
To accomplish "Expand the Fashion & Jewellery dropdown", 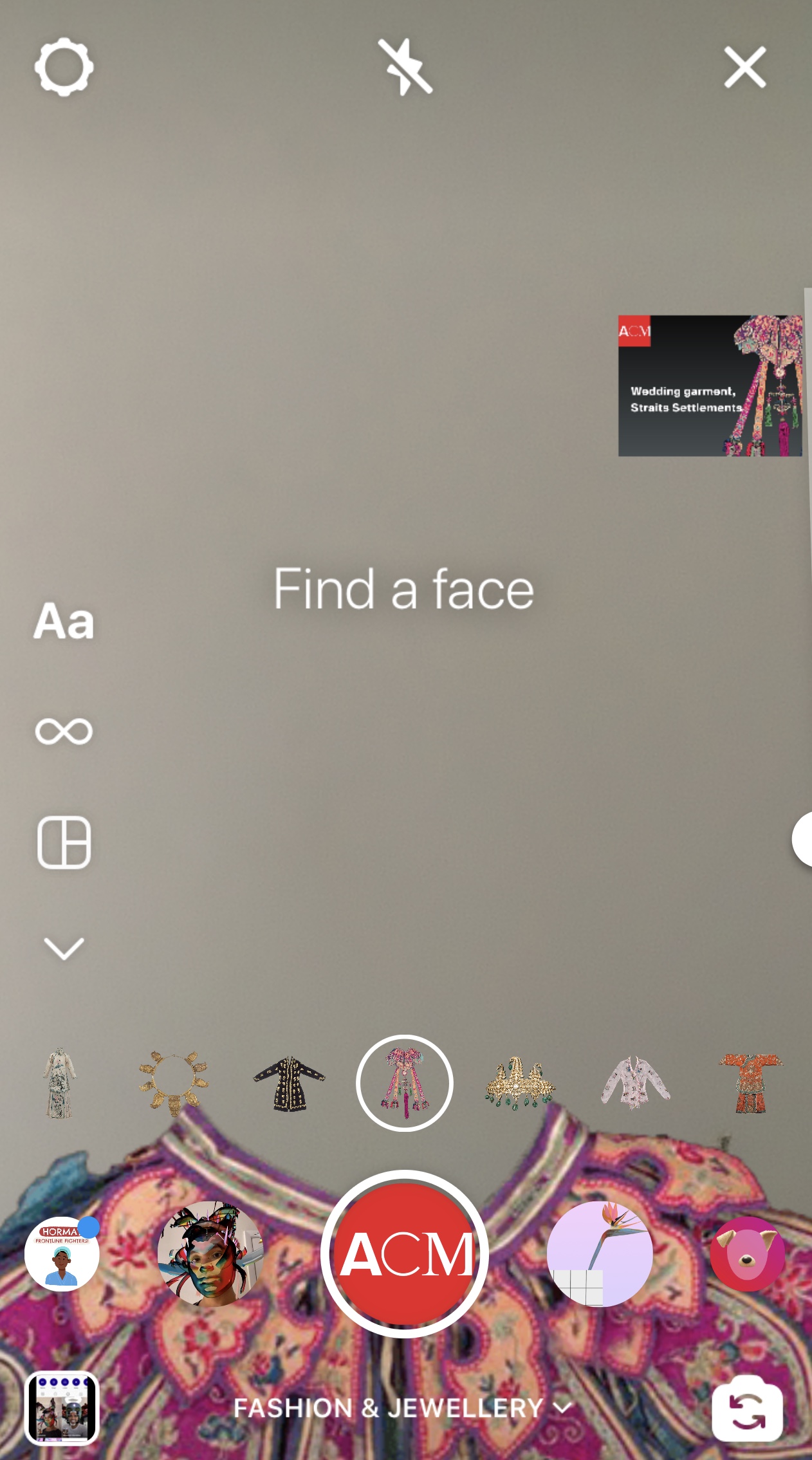I will 403,1408.
